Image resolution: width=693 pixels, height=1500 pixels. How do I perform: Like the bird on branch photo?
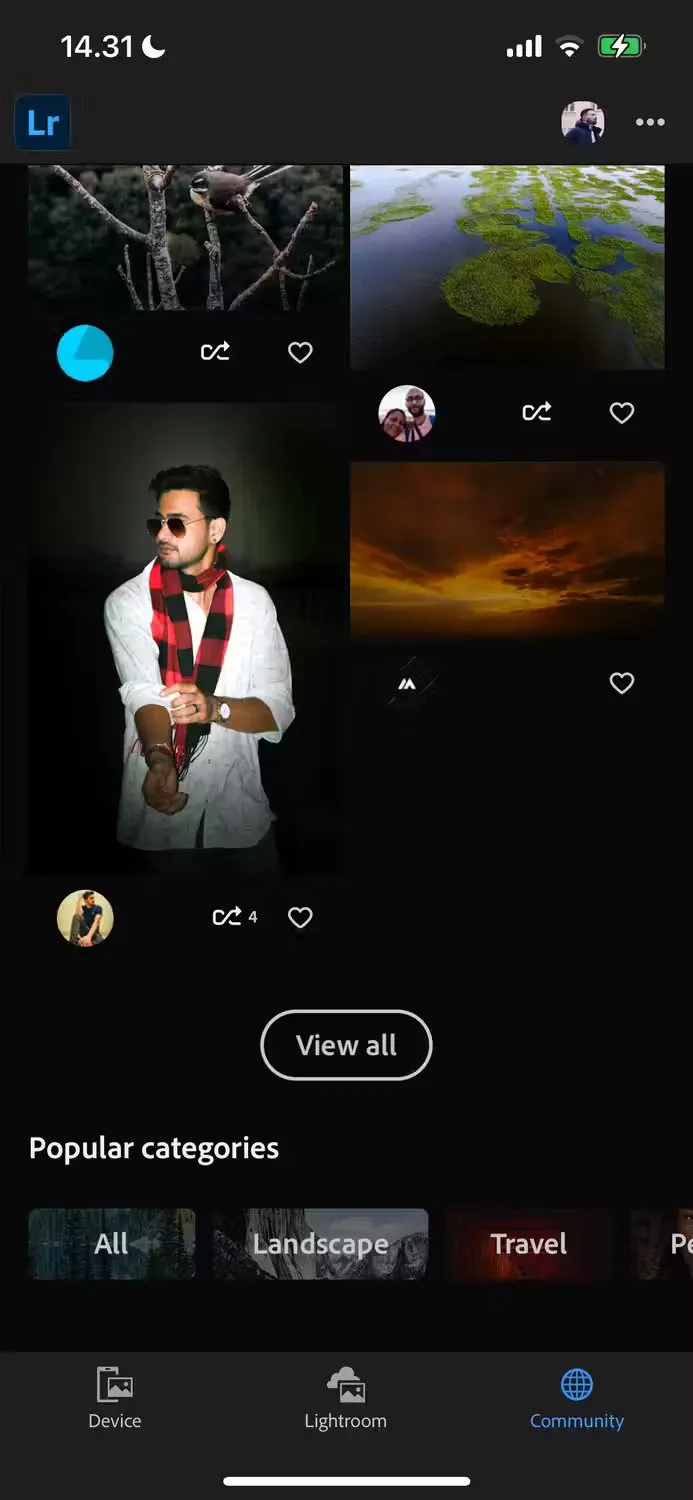pyautogui.click(x=300, y=352)
